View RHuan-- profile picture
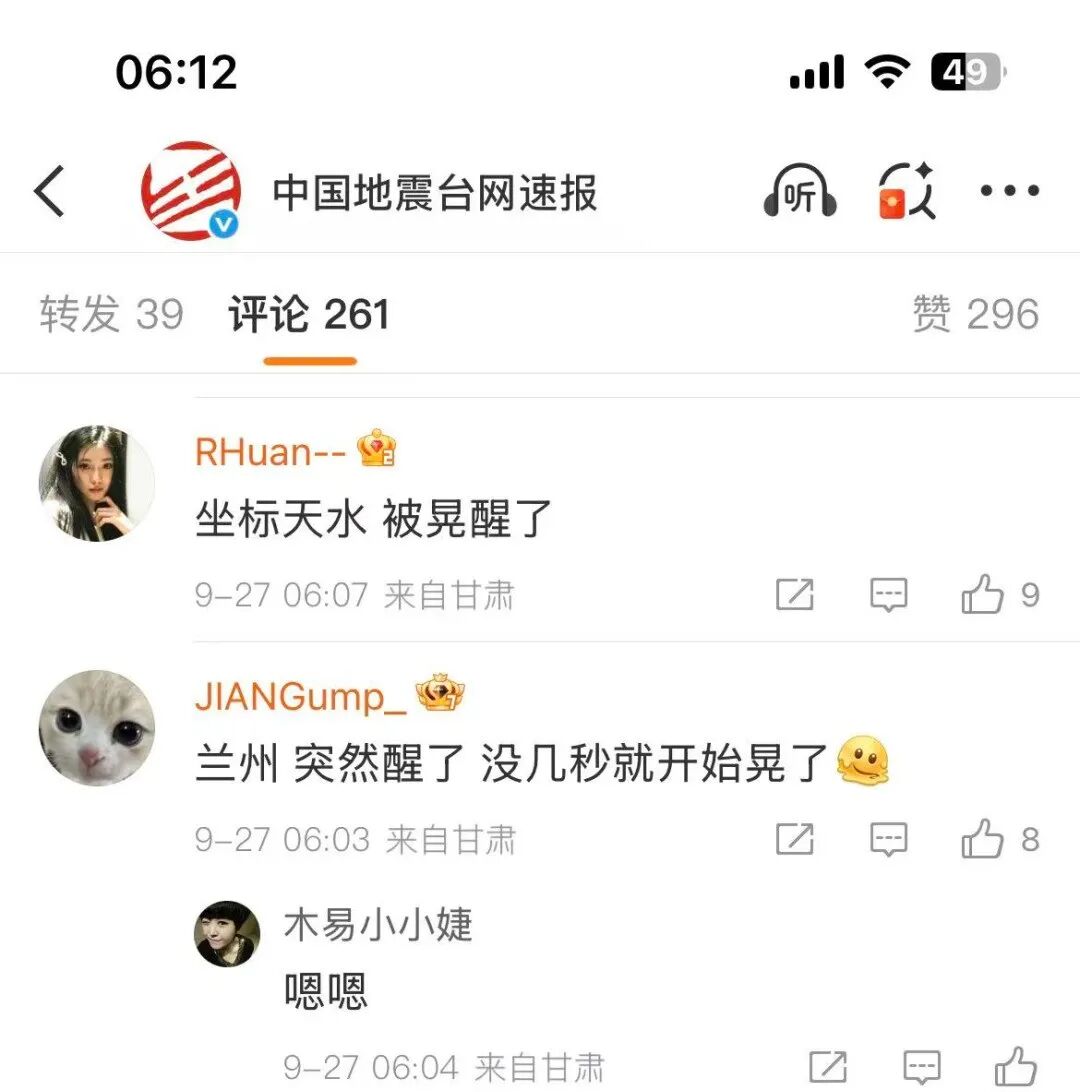Screen dimensions: 1080x1092 pos(97,483)
